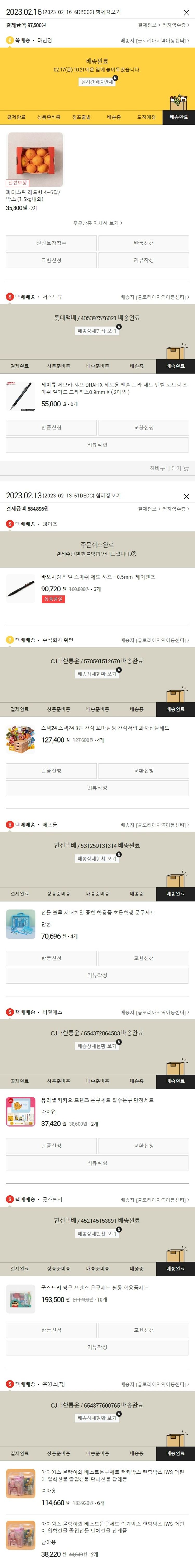View 배송상세현황 for CJ대한통운 570591512670

tap(97, 674)
